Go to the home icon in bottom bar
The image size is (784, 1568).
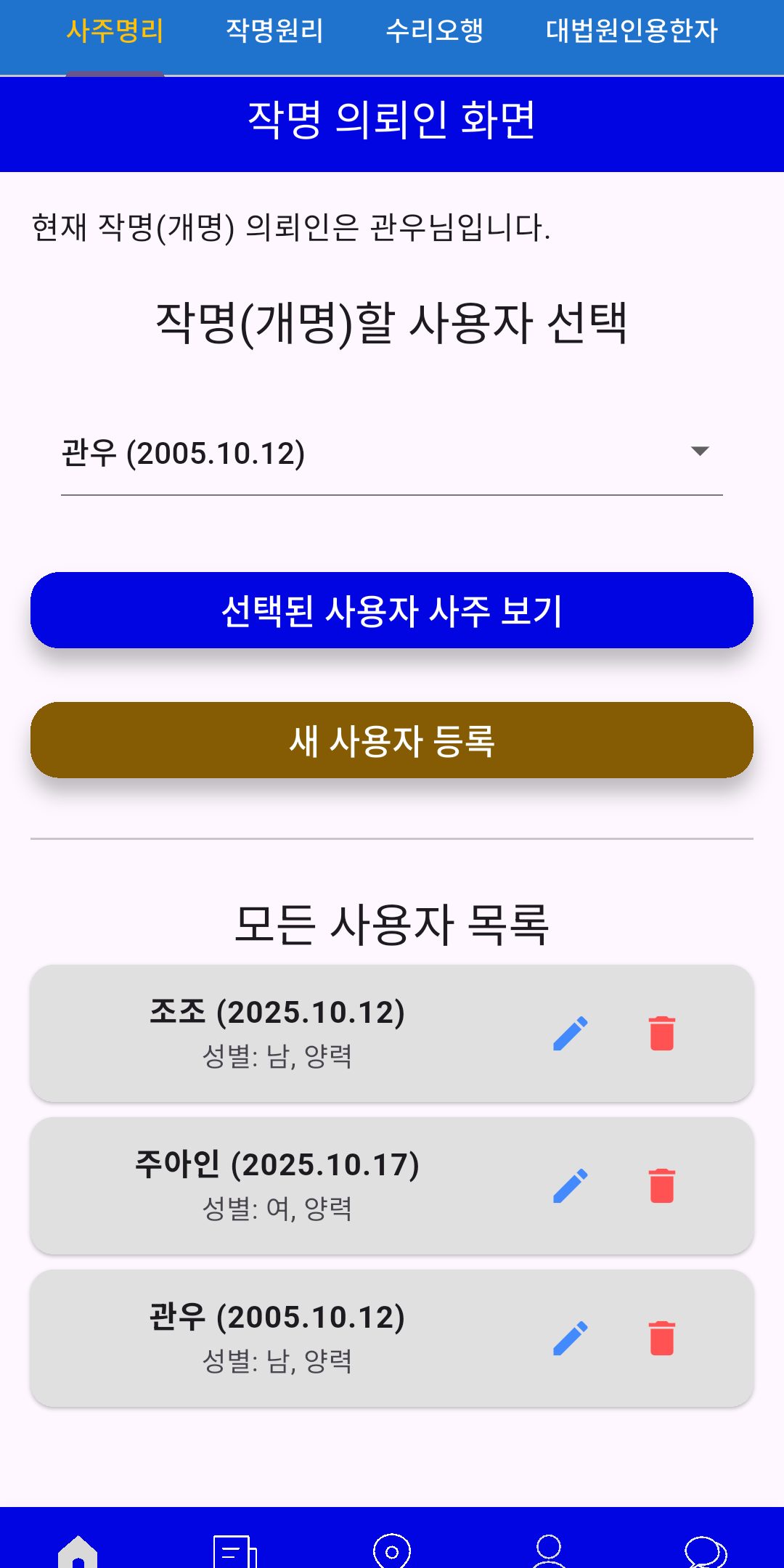78,1552
